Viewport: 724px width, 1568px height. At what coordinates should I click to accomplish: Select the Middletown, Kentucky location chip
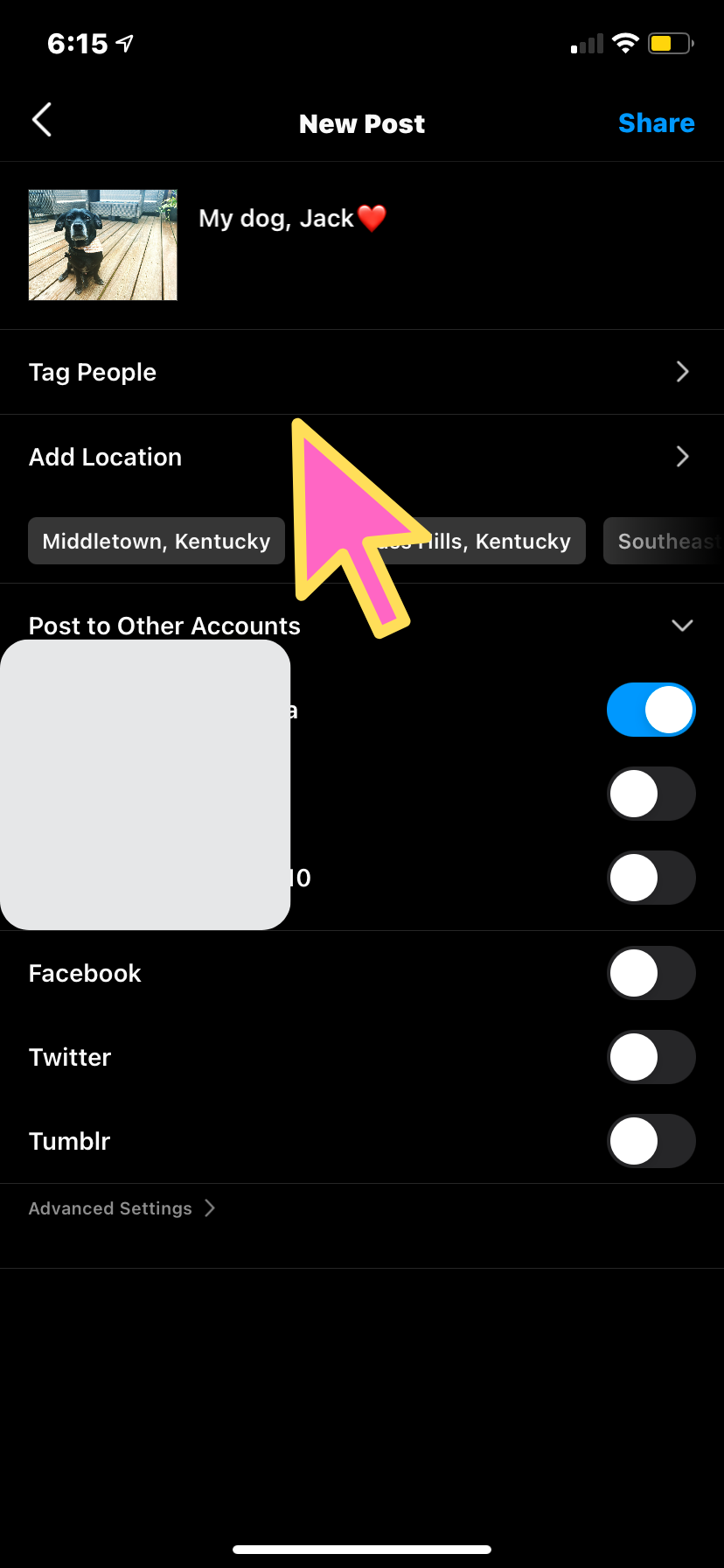pyautogui.click(x=157, y=542)
